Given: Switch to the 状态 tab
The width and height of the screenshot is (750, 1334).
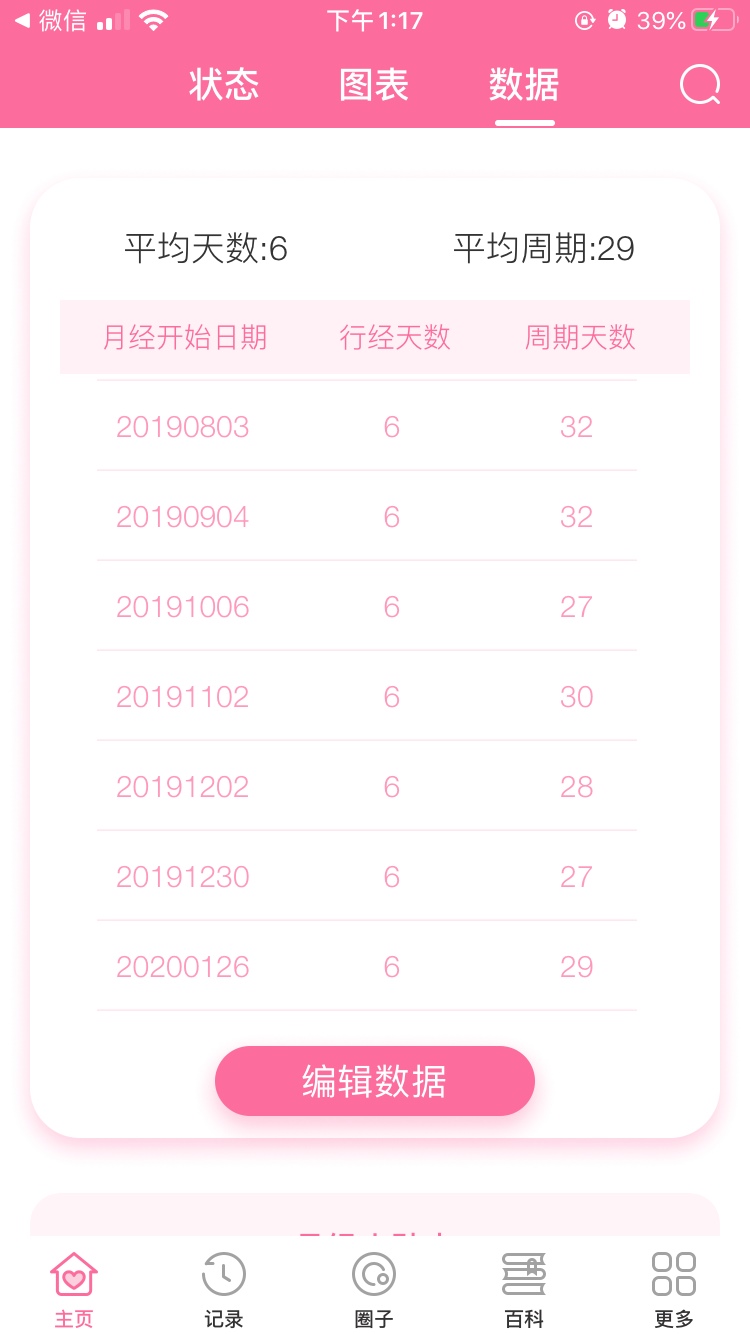Looking at the screenshot, I should pos(224,85).
